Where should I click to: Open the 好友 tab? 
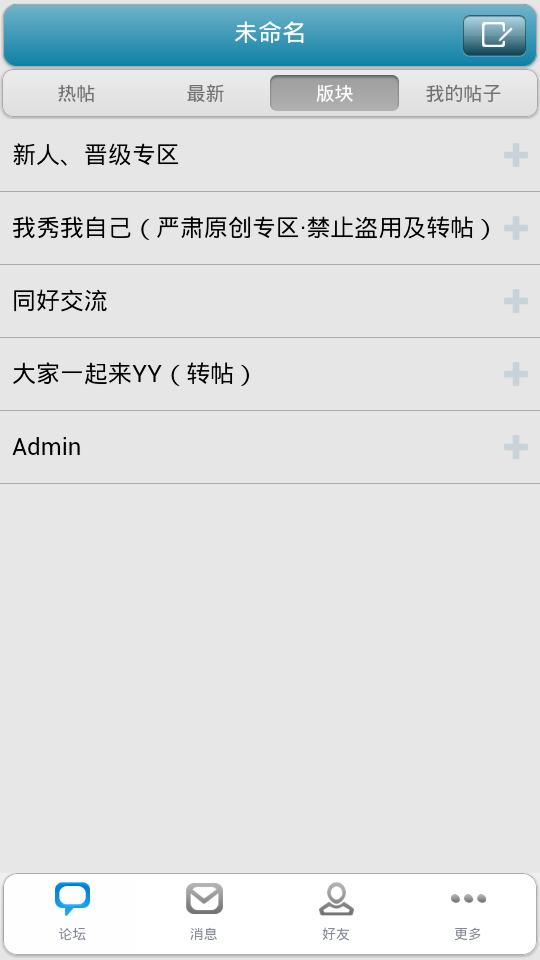click(336, 912)
